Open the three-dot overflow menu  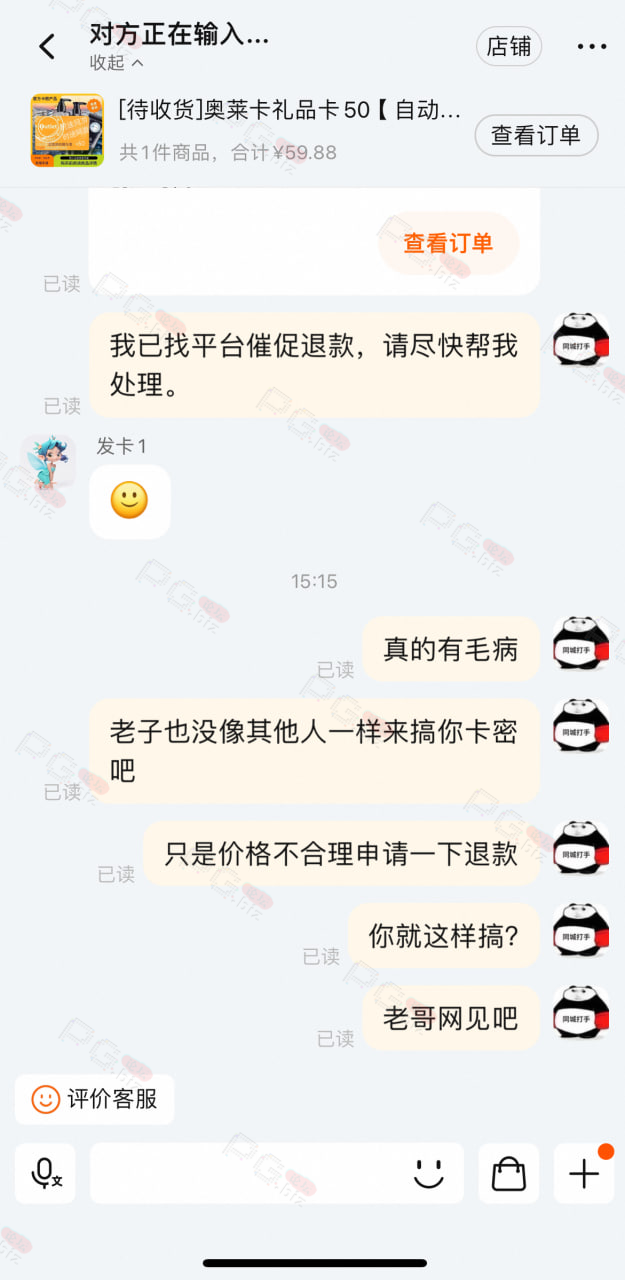click(592, 46)
